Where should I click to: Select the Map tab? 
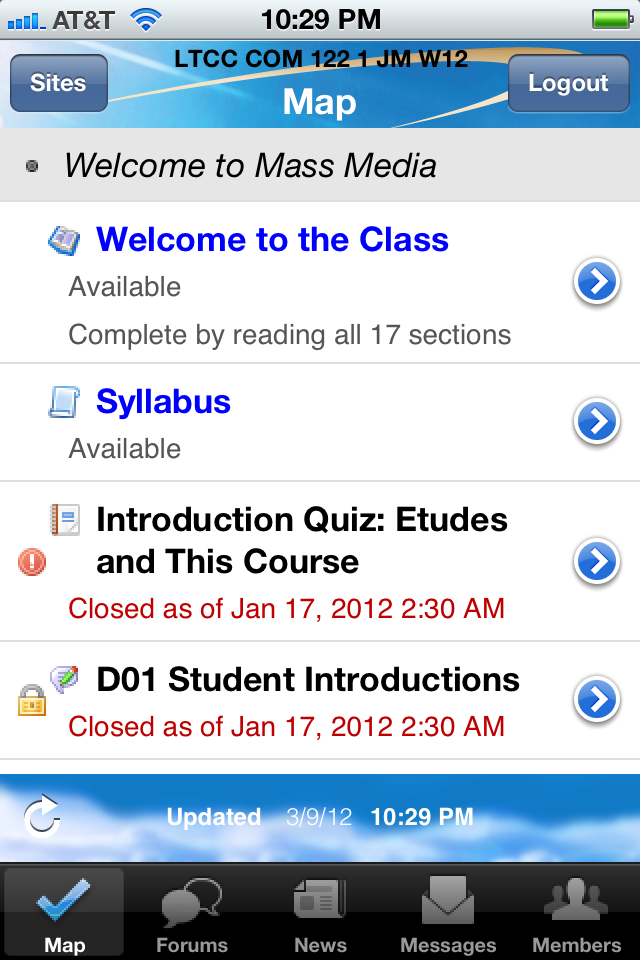[x=64, y=914]
